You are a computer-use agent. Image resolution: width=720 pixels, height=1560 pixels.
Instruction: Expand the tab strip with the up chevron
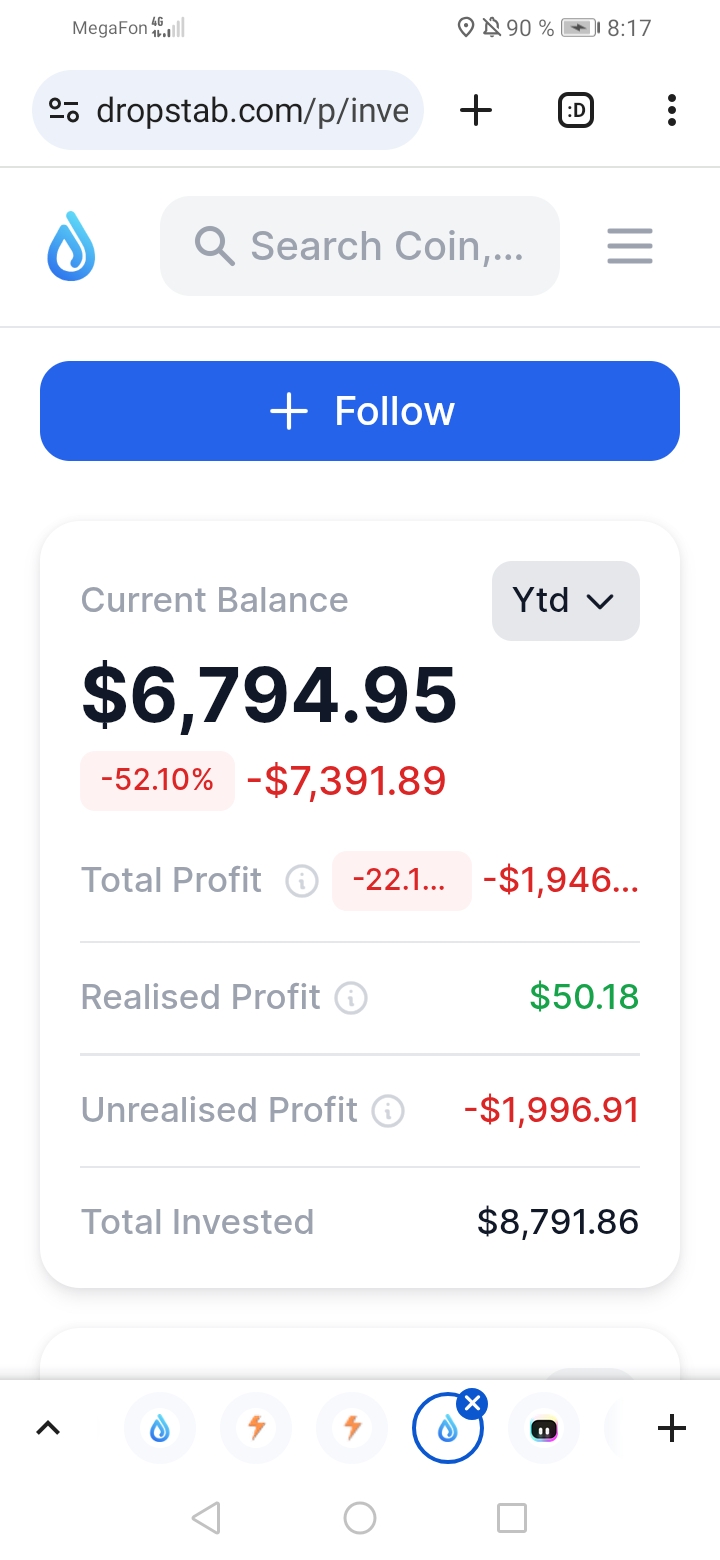(48, 1429)
